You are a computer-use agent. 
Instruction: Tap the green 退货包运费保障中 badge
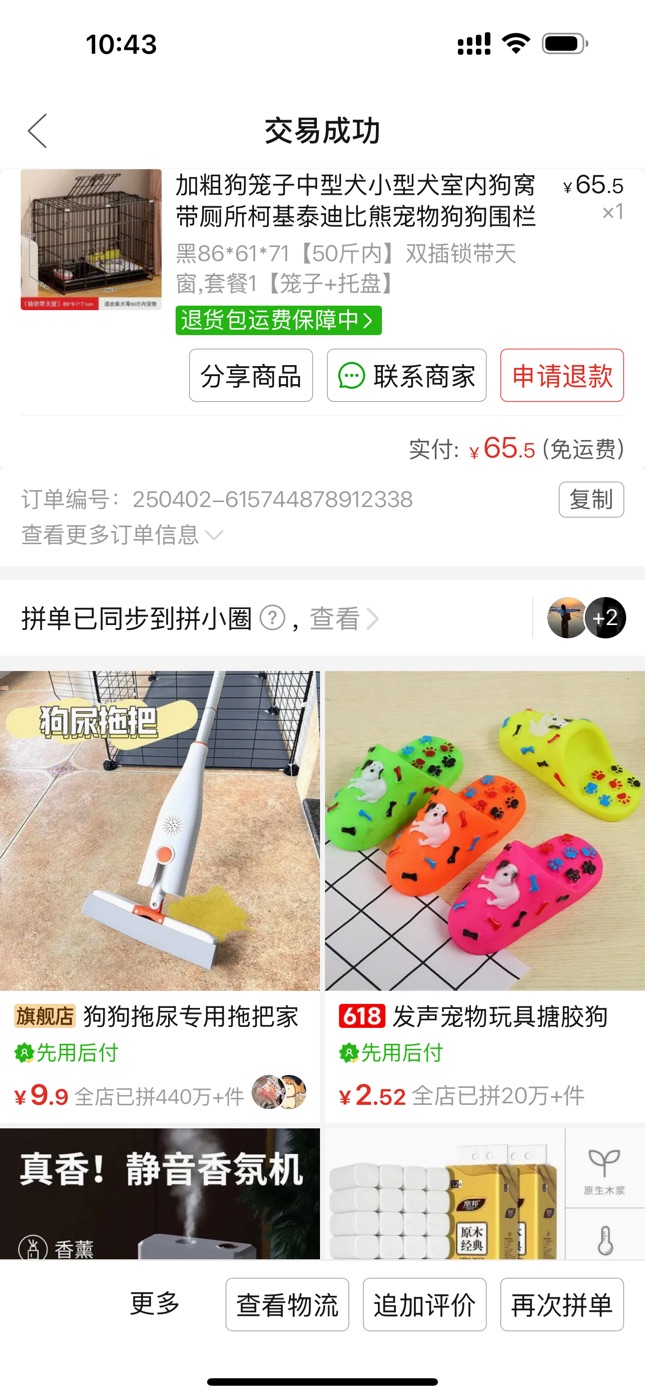pos(279,320)
